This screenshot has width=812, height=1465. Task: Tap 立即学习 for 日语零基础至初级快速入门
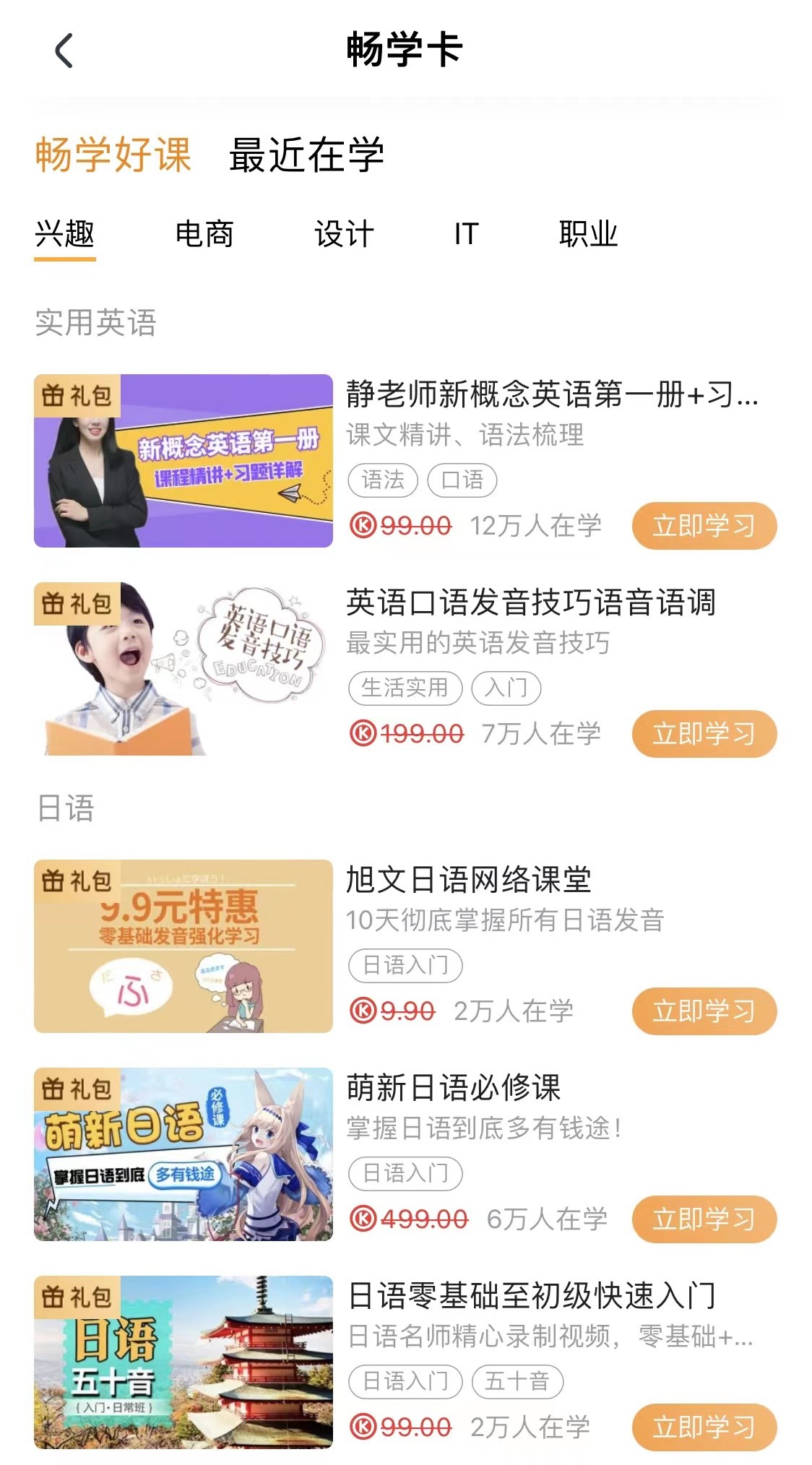point(704,1427)
